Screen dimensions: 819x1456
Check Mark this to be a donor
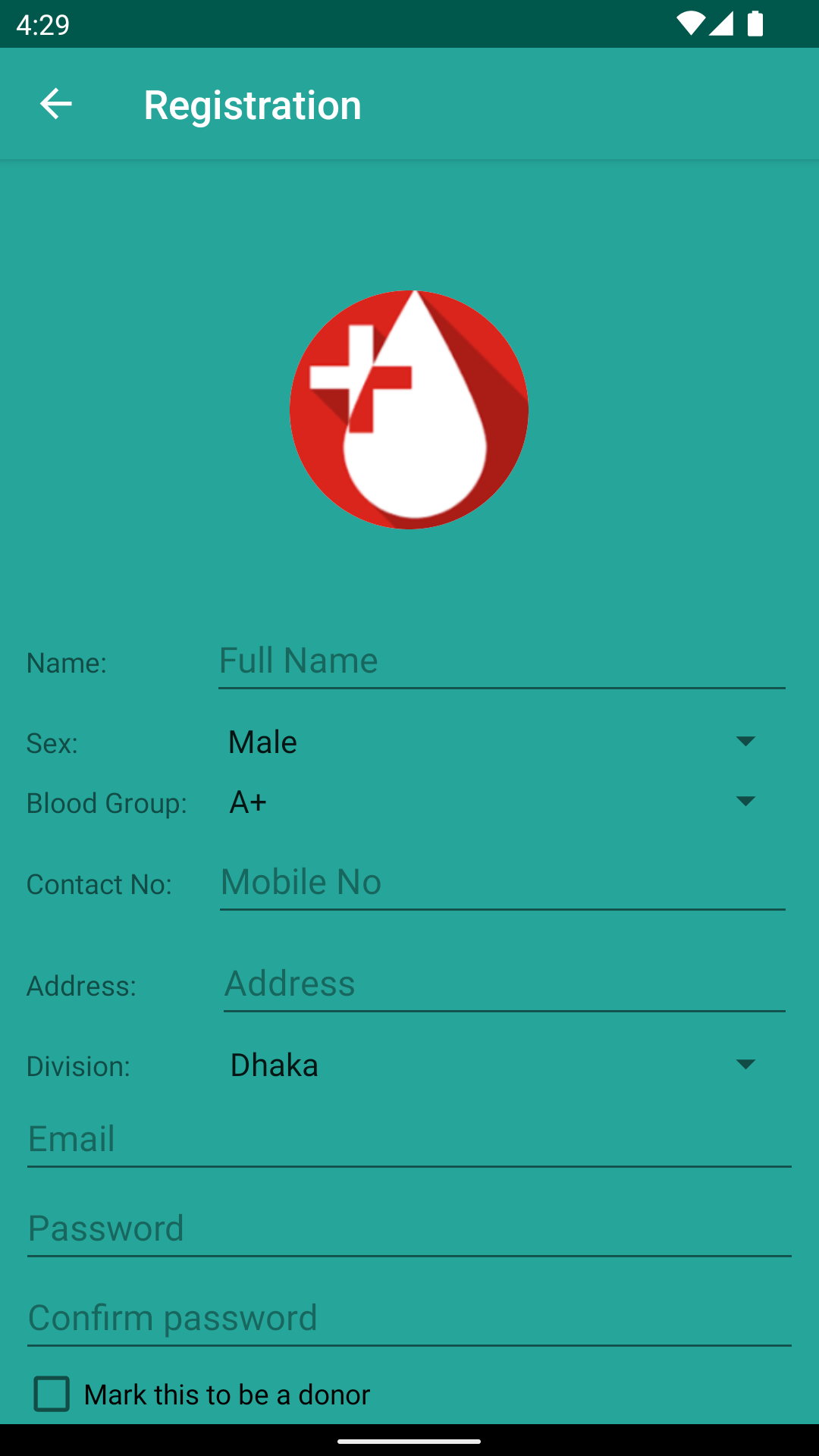(52, 1394)
